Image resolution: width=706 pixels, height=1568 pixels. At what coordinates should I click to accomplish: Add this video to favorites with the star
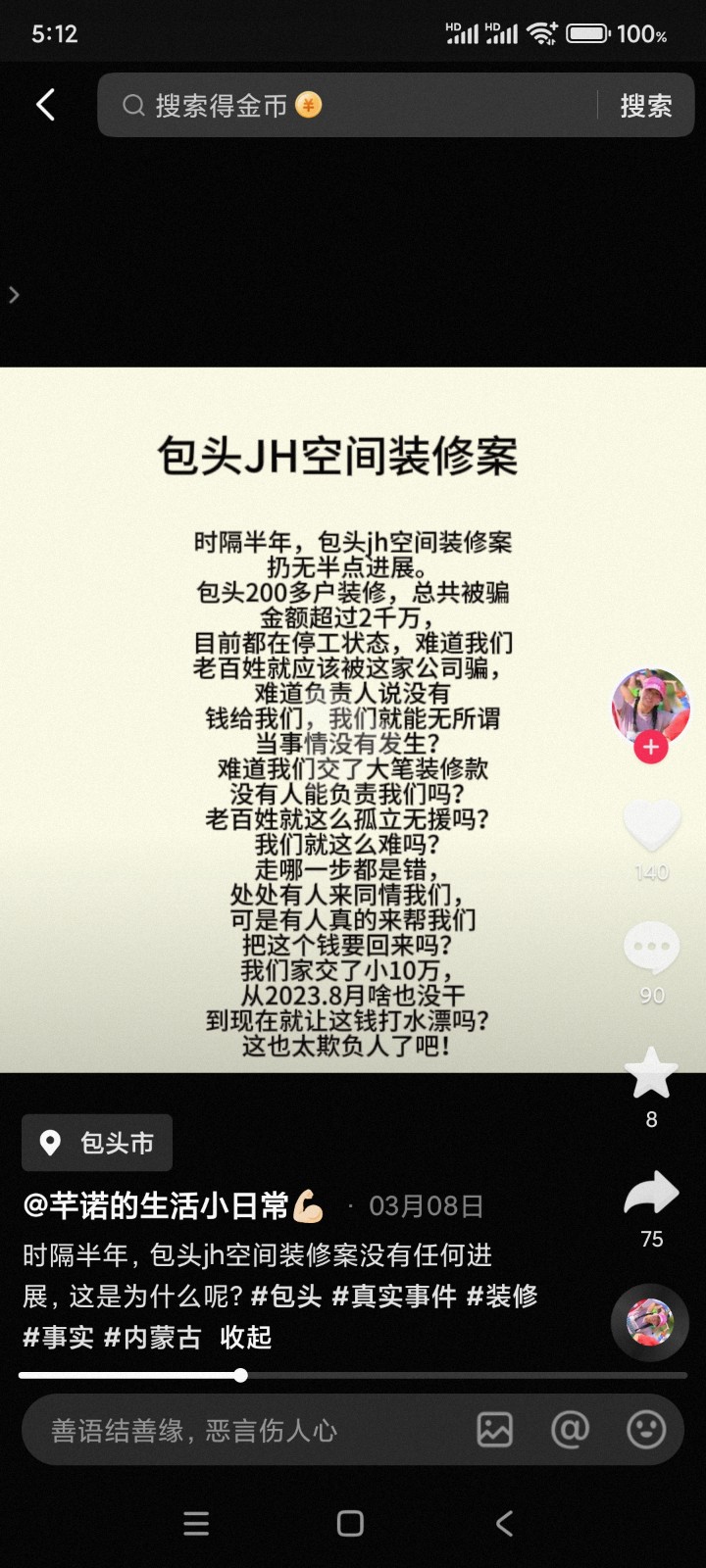click(651, 1073)
